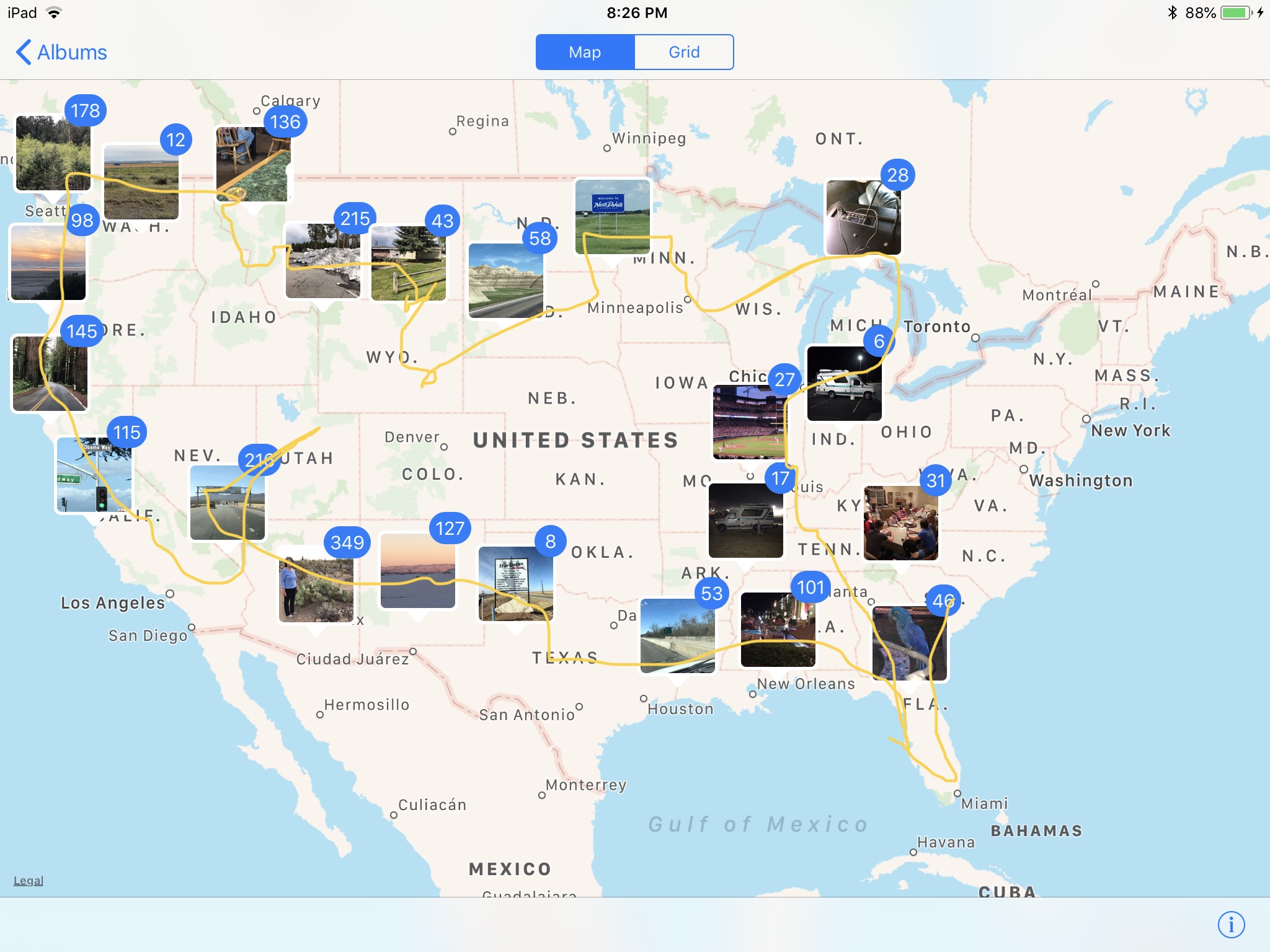Open the map info button
Viewport: 1270px width, 952px height.
click(x=1231, y=924)
